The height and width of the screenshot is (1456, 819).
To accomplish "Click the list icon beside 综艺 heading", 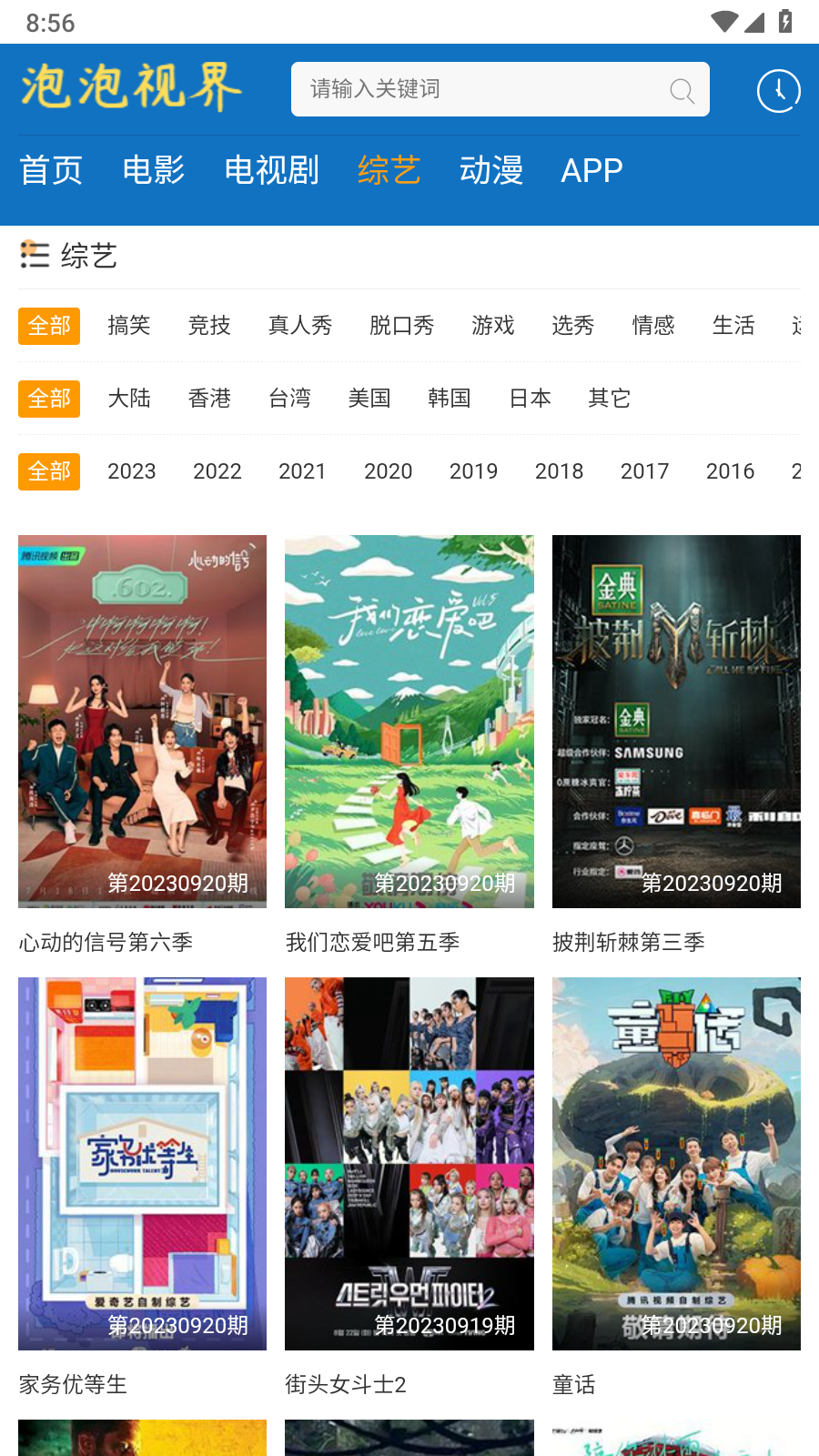I will pyautogui.click(x=33, y=257).
